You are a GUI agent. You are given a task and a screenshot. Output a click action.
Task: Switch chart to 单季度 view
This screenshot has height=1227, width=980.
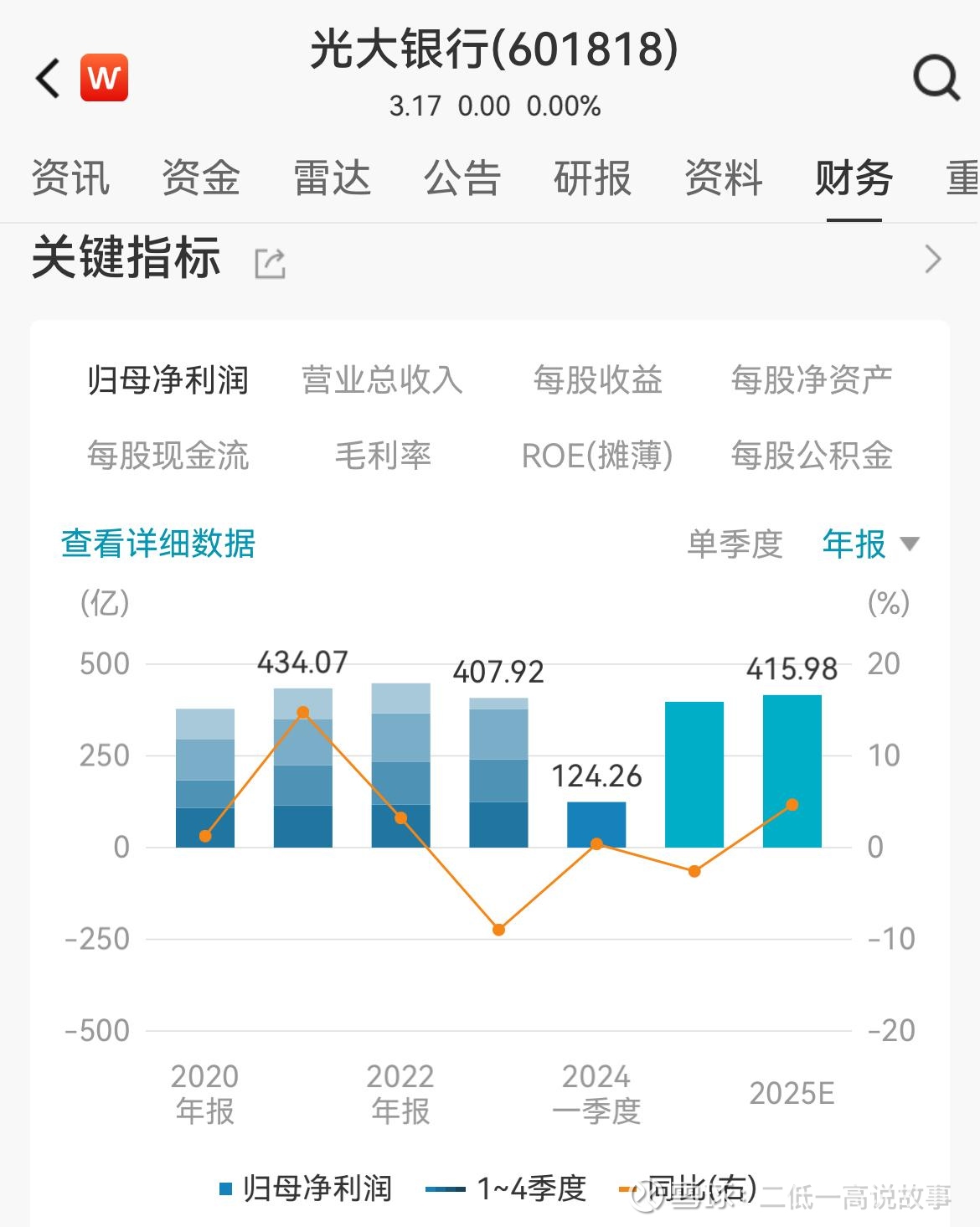(734, 544)
